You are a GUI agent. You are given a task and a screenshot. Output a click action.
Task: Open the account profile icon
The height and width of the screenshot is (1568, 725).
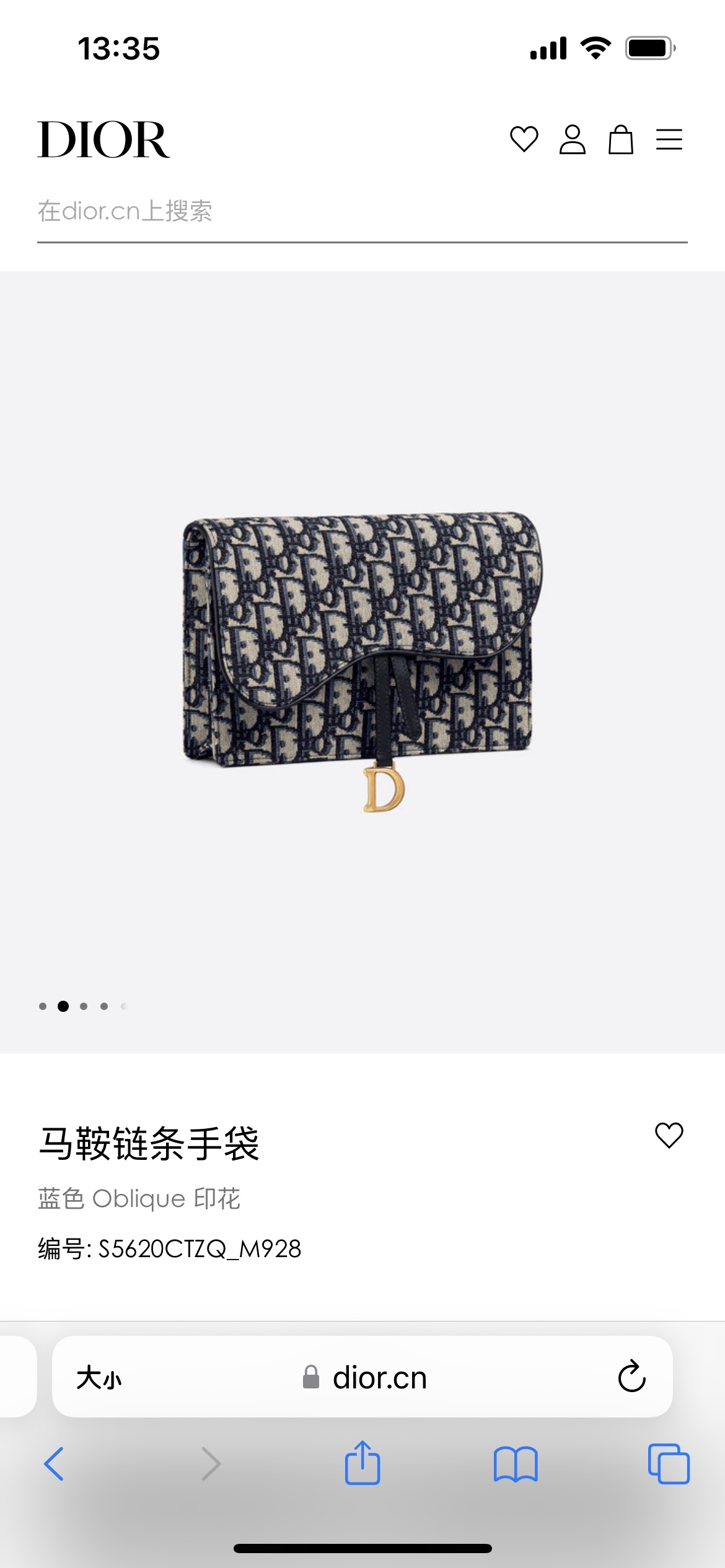click(572, 139)
